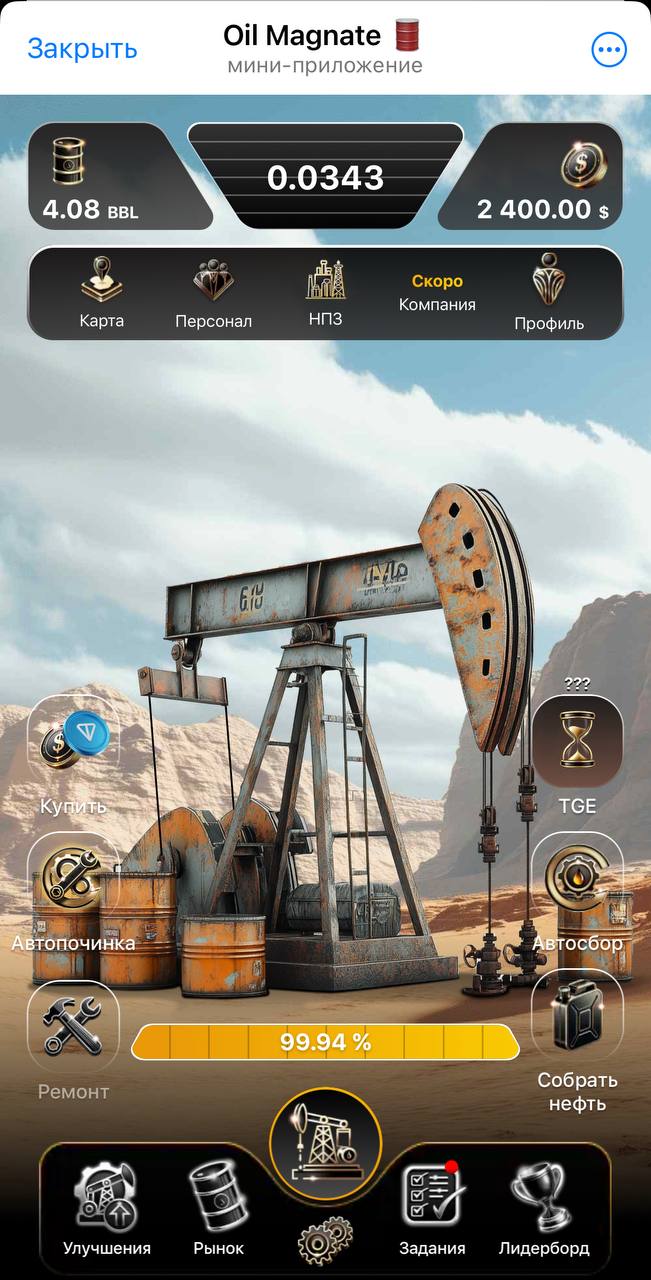651x1280 pixels.
Task: Switch to the Рынок tab
Action: pyautogui.click(x=219, y=1207)
